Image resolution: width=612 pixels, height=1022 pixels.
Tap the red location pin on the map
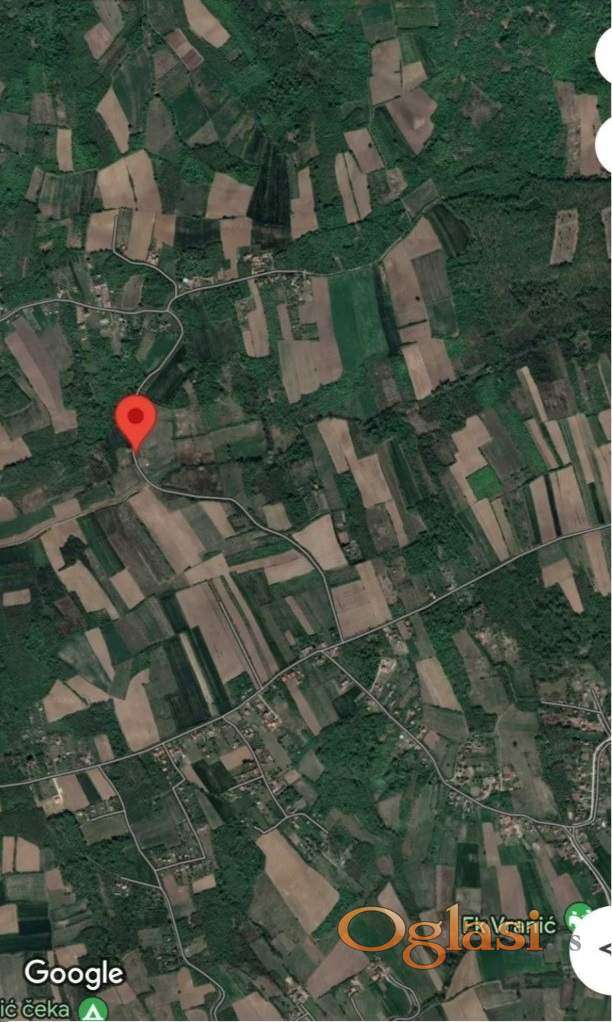(136, 419)
